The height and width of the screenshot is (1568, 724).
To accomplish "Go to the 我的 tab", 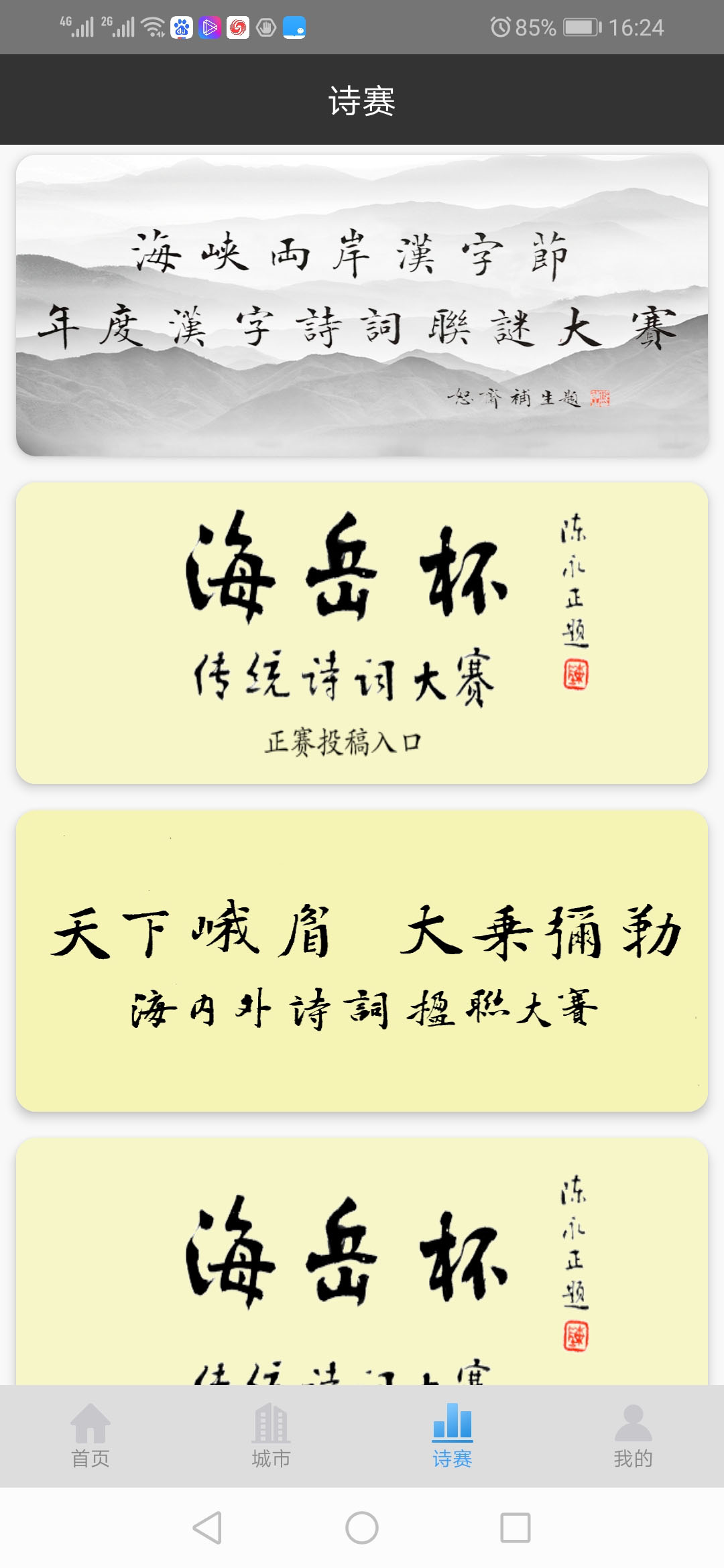I will click(633, 1436).
